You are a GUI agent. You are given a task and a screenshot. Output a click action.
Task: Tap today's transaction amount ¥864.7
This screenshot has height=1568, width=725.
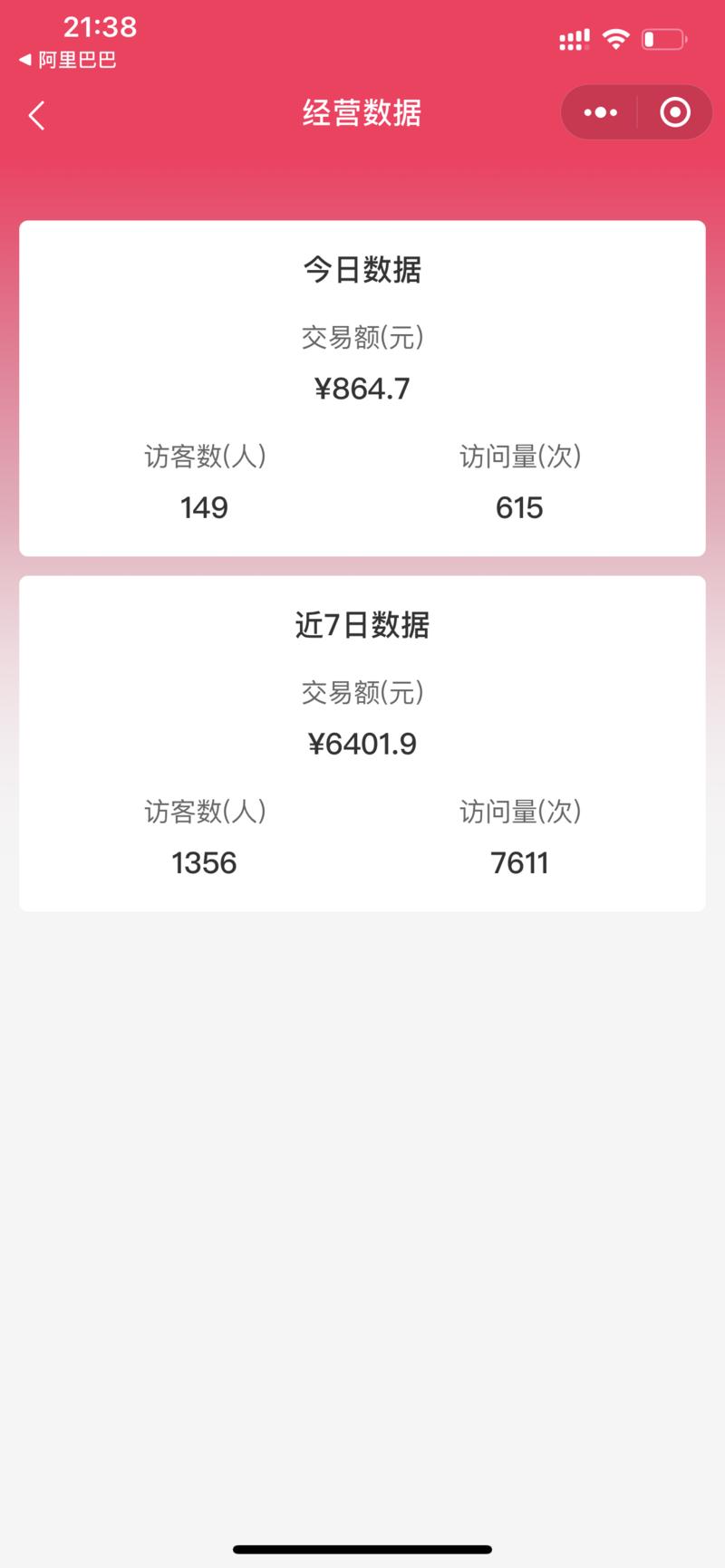362,388
